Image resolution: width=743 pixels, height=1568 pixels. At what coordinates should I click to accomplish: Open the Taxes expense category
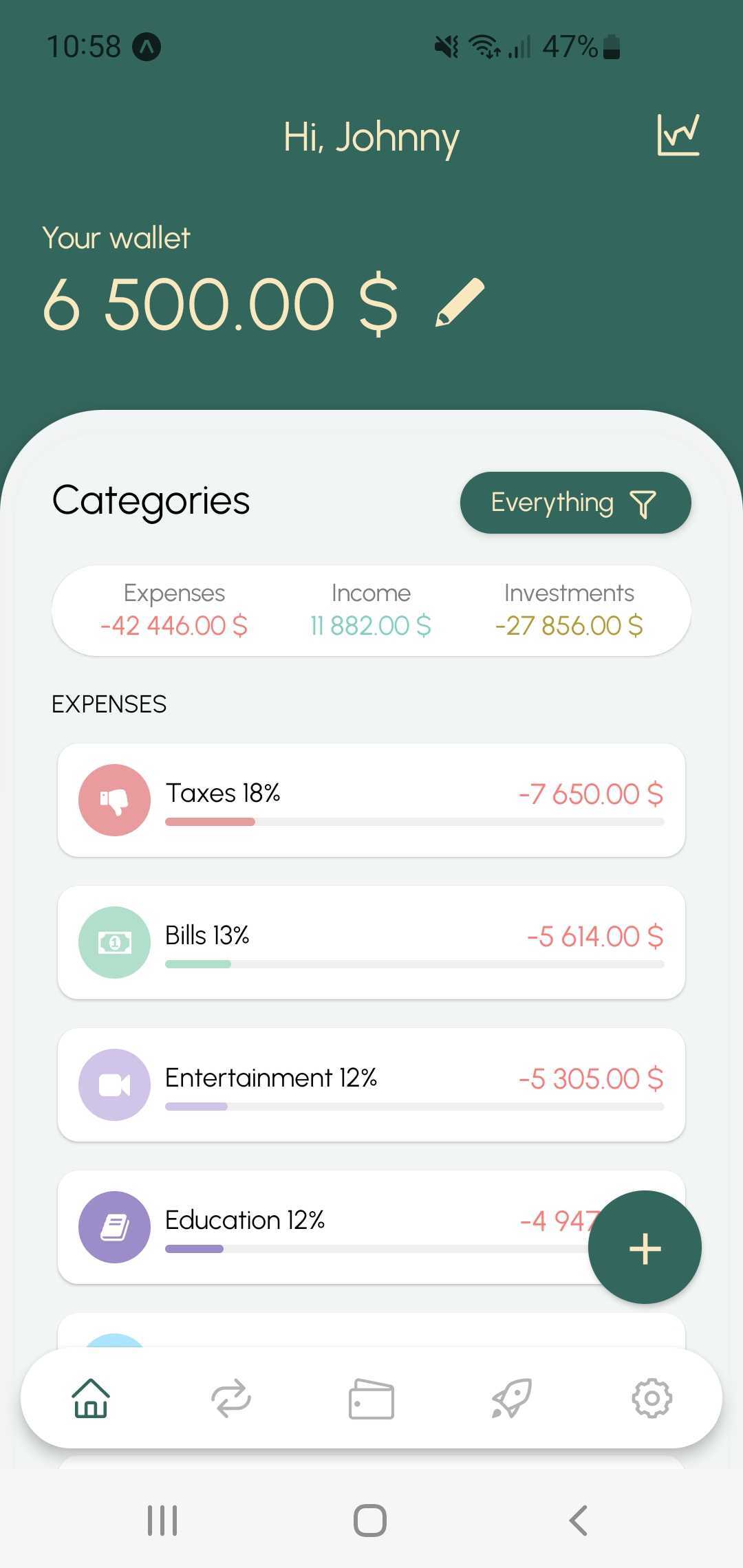tap(371, 800)
